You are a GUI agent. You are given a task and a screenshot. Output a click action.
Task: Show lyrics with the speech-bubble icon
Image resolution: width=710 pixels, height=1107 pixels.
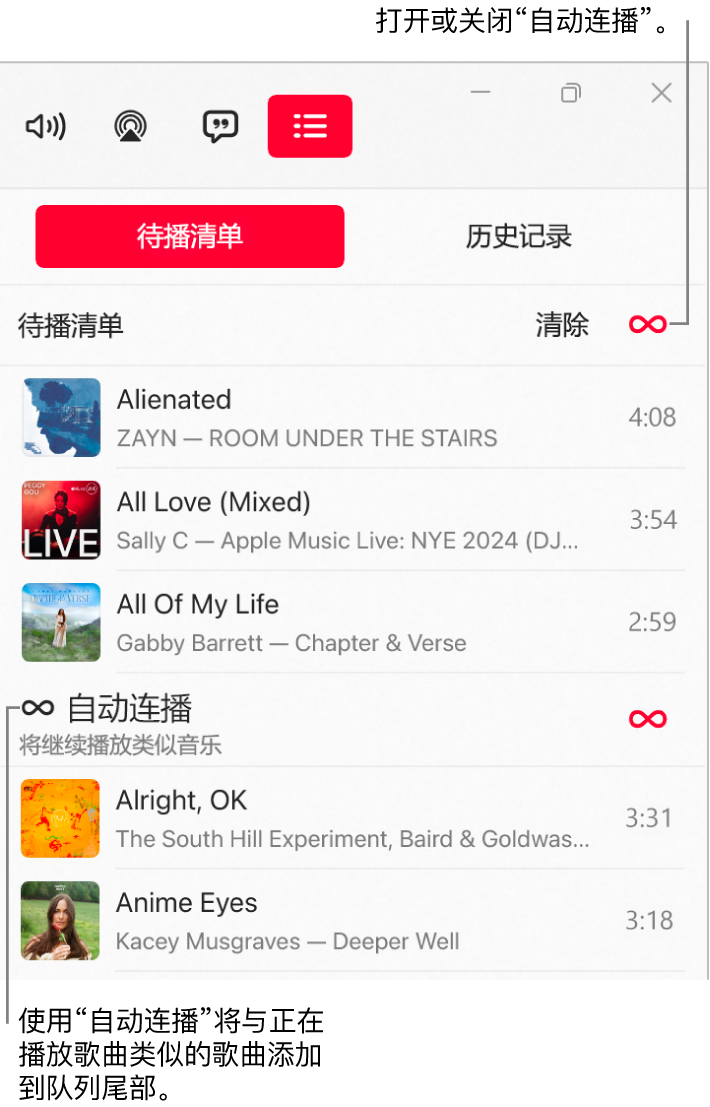[x=220, y=126]
